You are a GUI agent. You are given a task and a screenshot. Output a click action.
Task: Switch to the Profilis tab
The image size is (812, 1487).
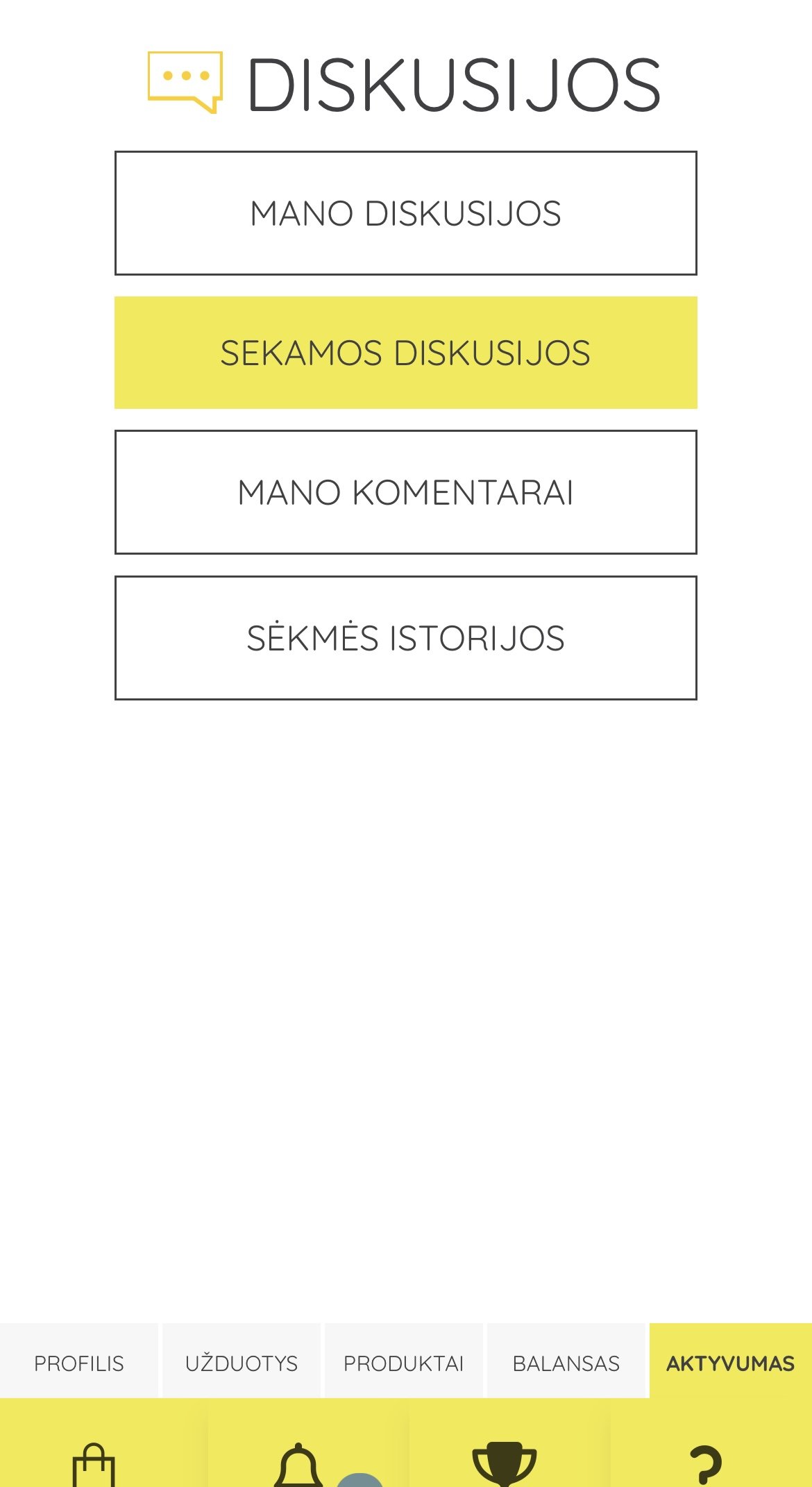coord(79,1363)
